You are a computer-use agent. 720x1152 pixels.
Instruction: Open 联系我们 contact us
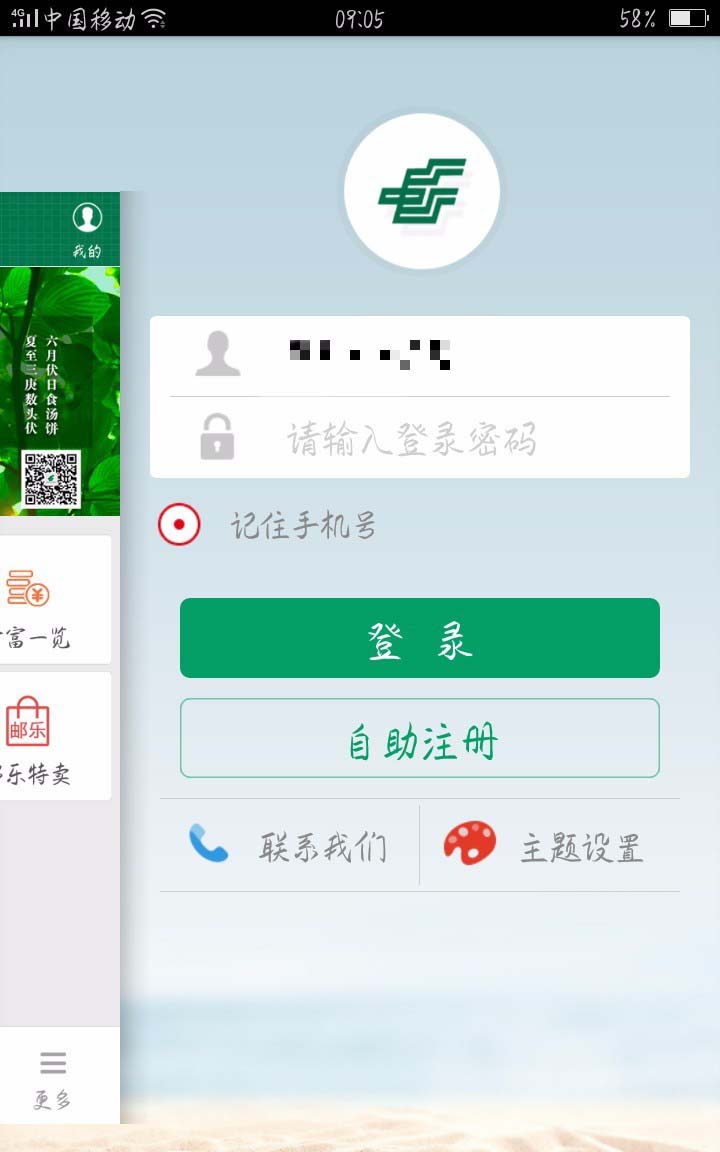point(290,846)
